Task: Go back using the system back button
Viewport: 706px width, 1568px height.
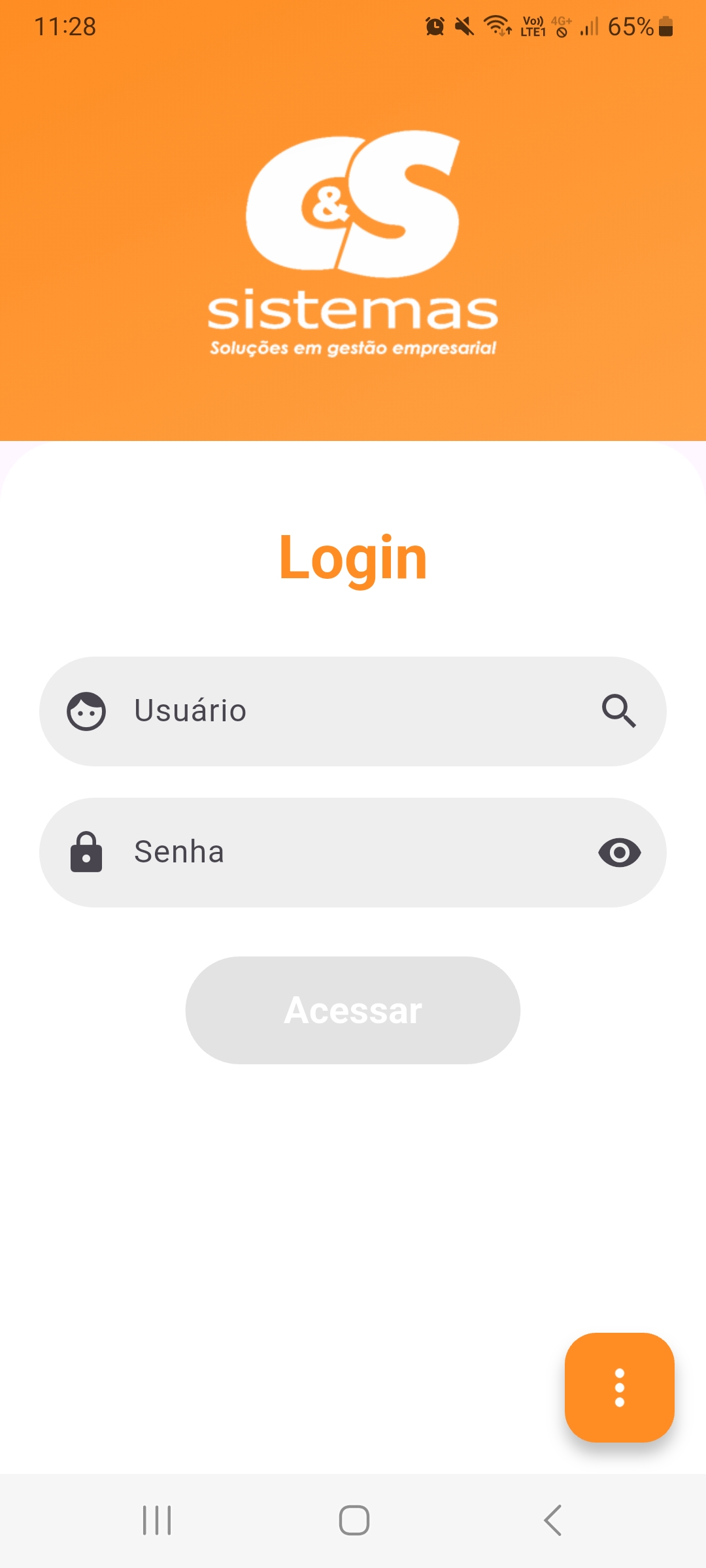Action: (552, 1520)
